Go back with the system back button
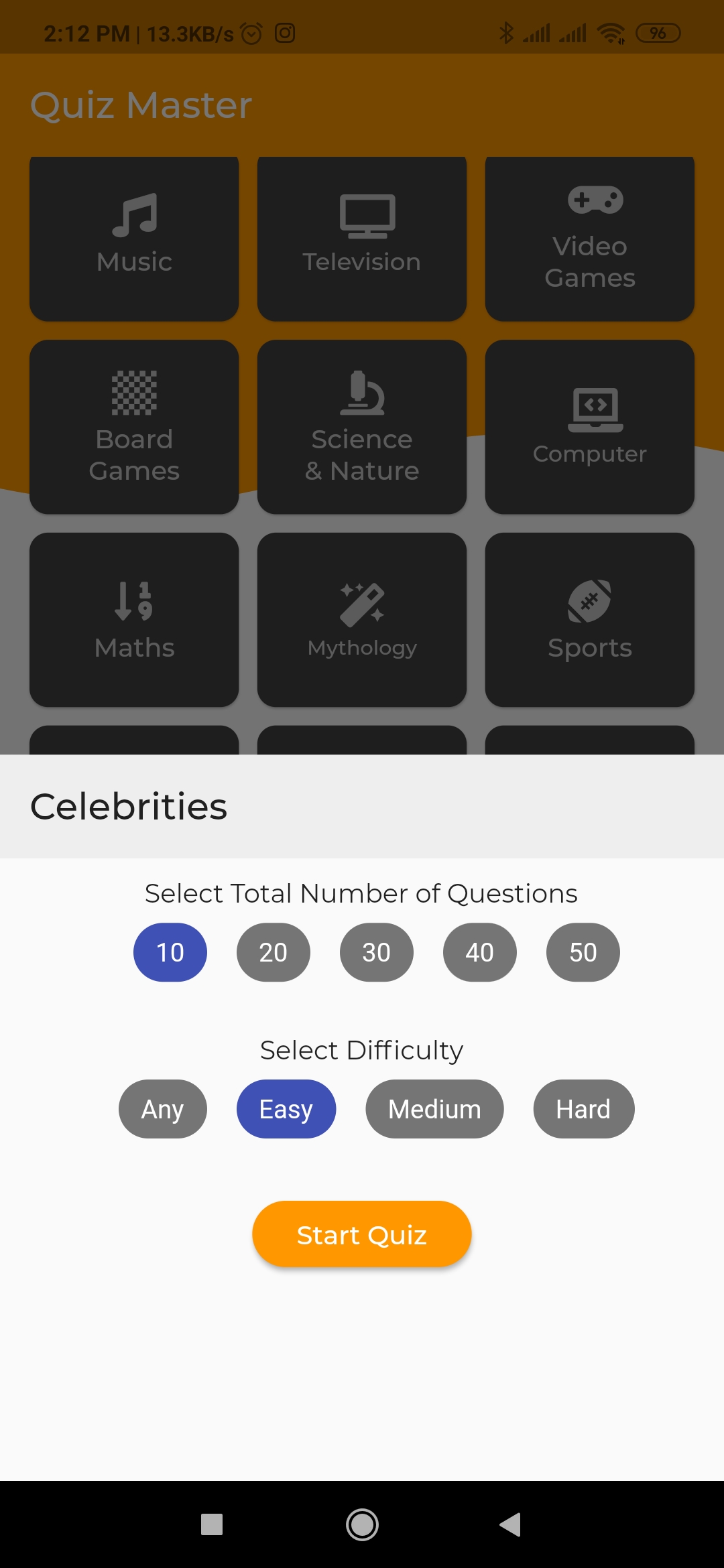724x1568 pixels. [x=510, y=1524]
